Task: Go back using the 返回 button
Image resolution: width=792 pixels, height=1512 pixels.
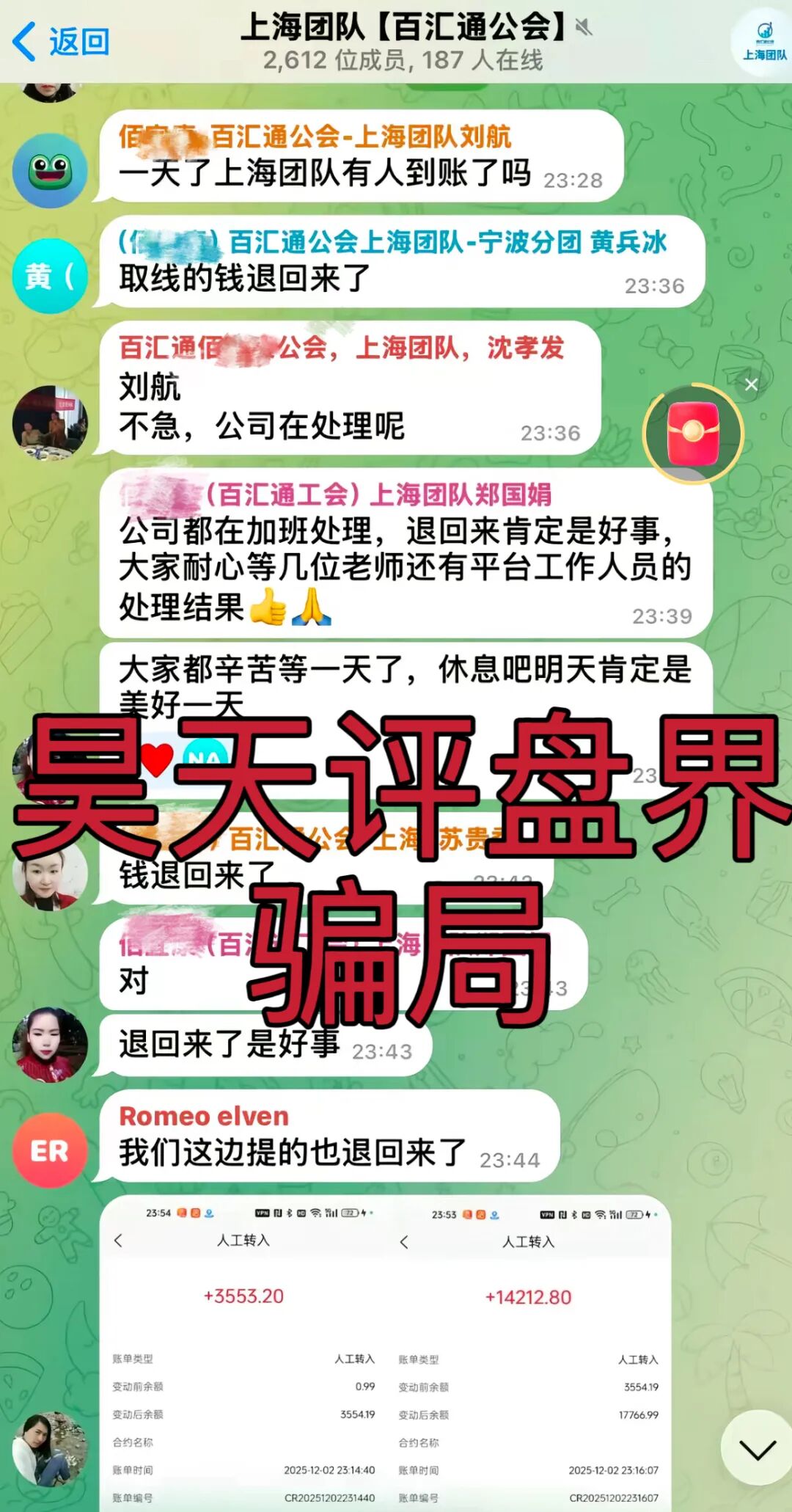Action: point(62,41)
